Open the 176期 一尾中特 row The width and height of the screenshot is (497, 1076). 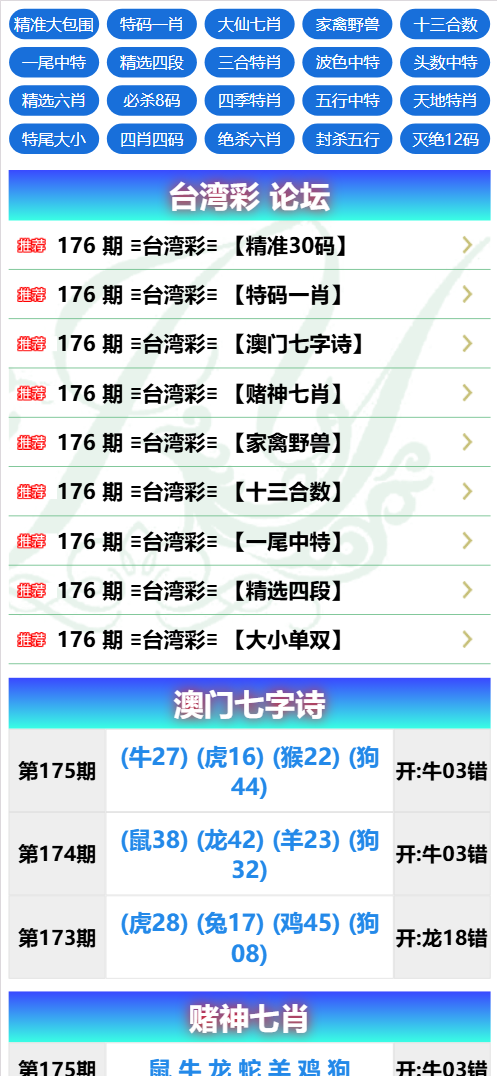pyautogui.click(x=249, y=541)
